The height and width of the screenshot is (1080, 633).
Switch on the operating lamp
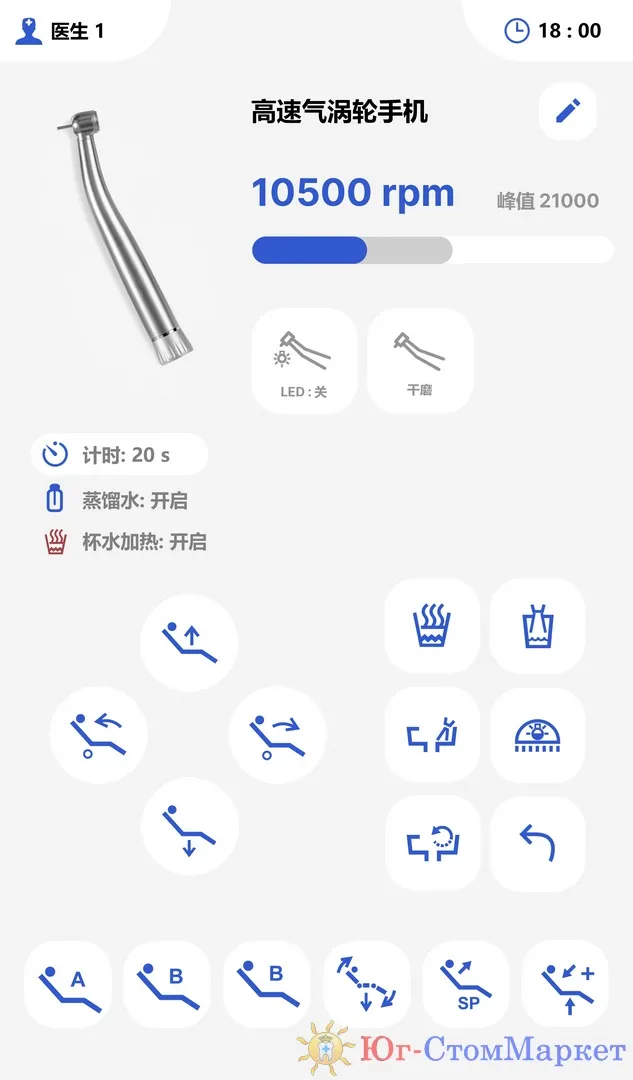(x=537, y=735)
